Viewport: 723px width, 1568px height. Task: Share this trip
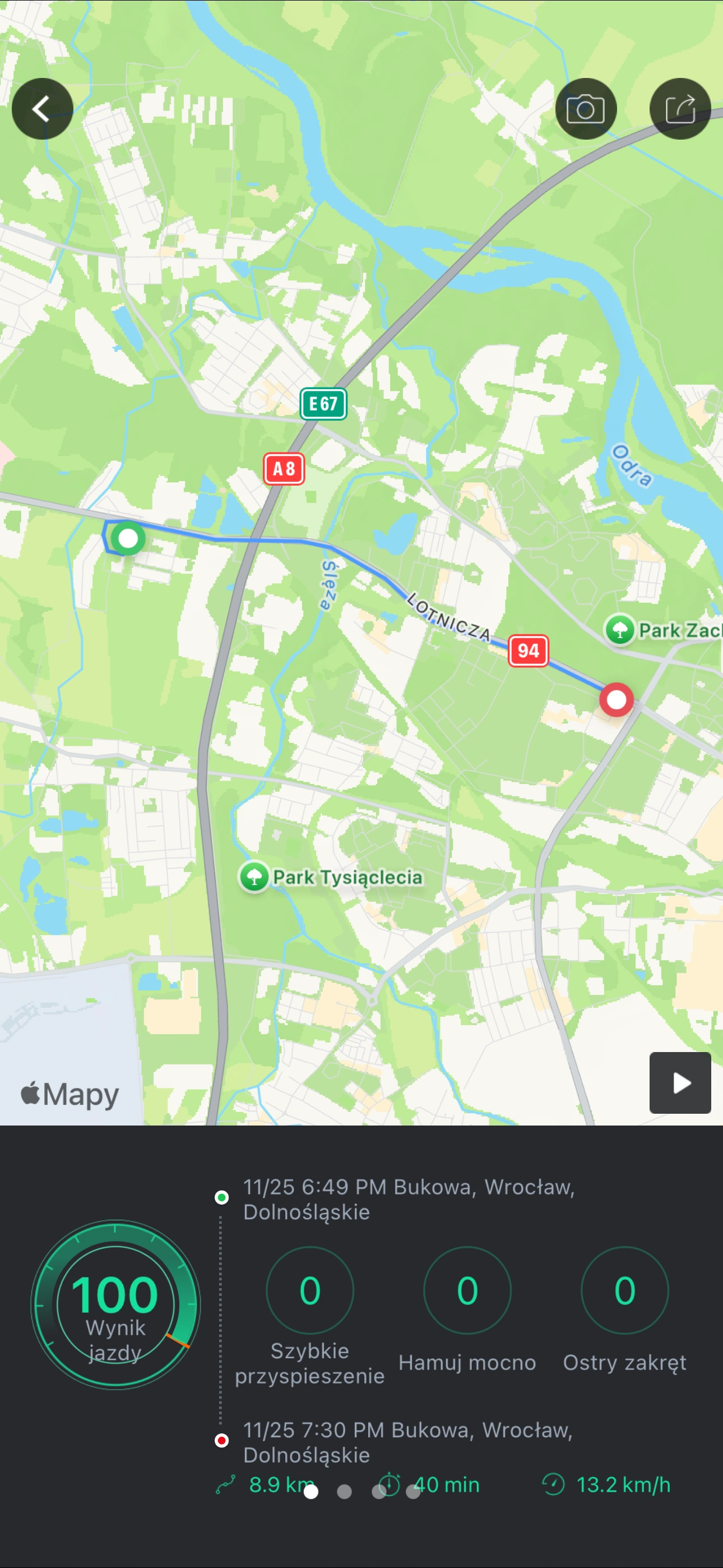tap(680, 109)
